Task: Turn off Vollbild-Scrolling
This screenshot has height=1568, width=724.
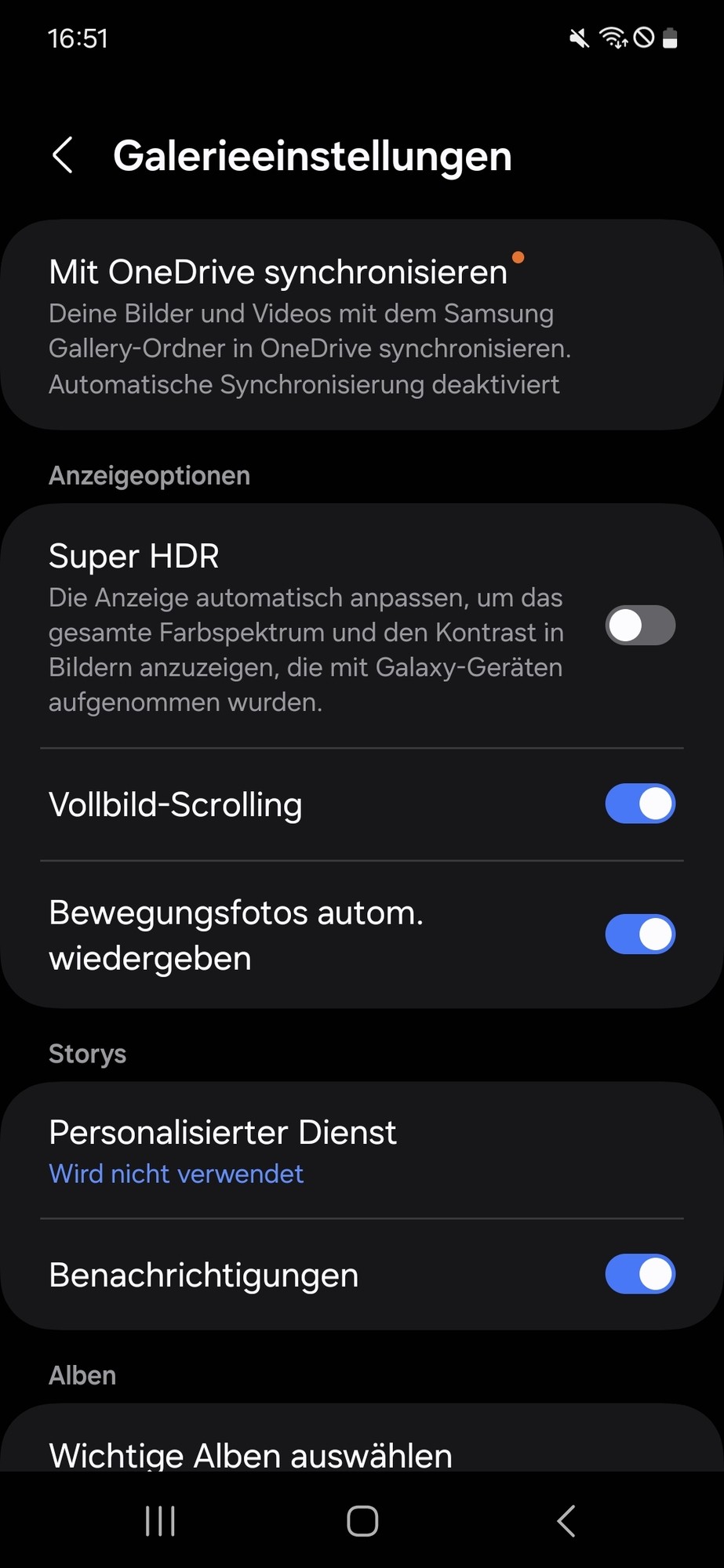Action: (639, 804)
